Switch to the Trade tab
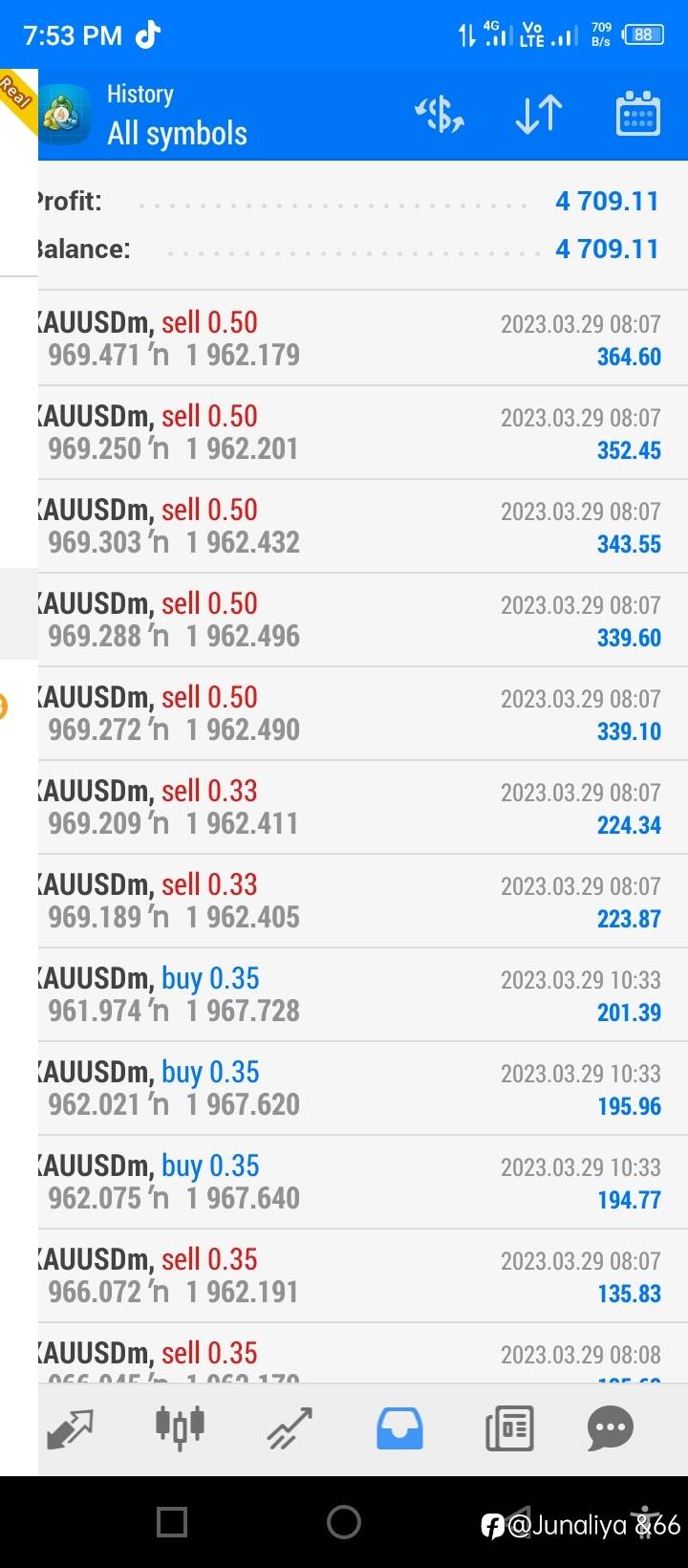This screenshot has width=688, height=1568. (x=290, y=1428)
